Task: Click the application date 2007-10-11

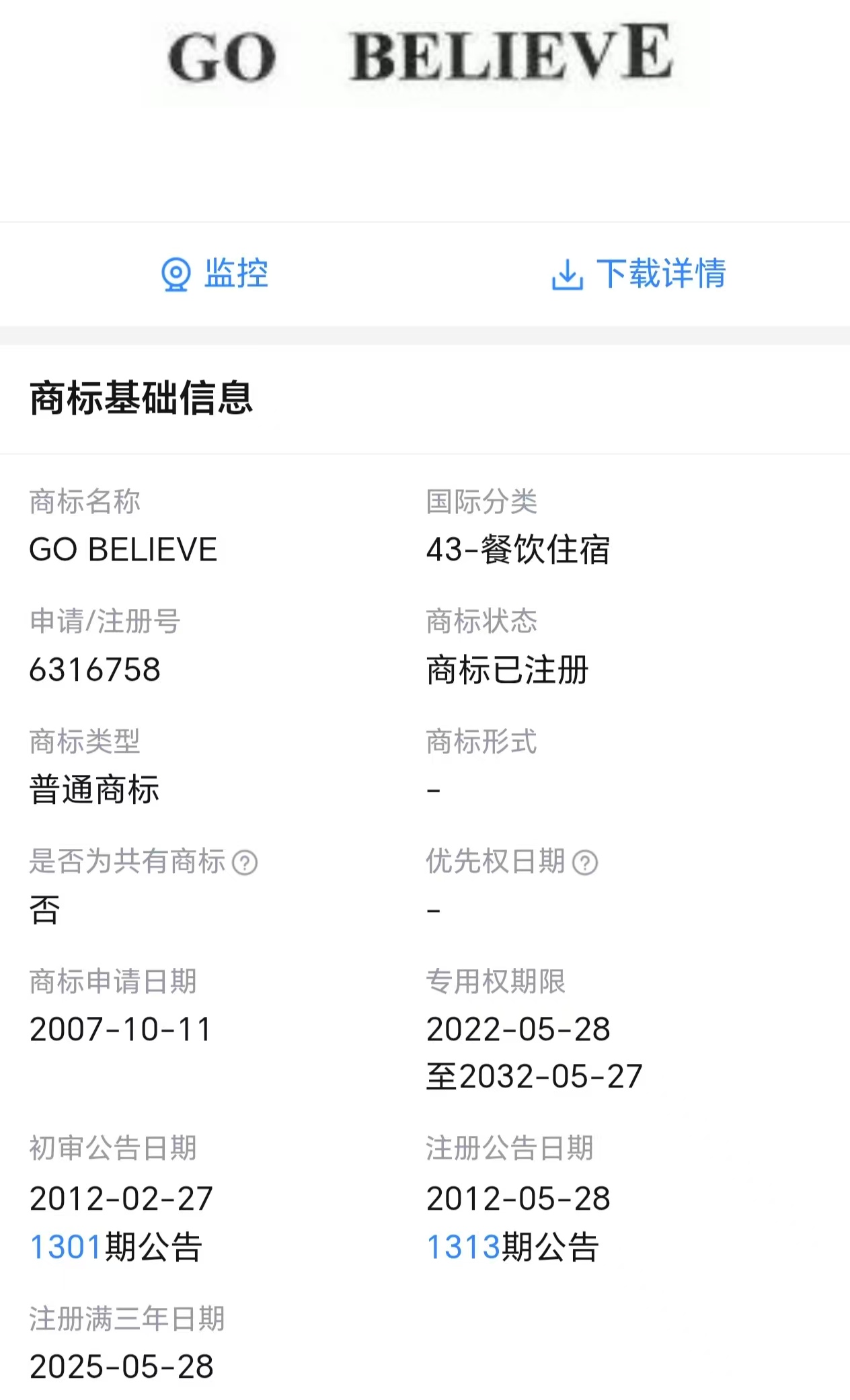Action: click(x=121, y=1029)
